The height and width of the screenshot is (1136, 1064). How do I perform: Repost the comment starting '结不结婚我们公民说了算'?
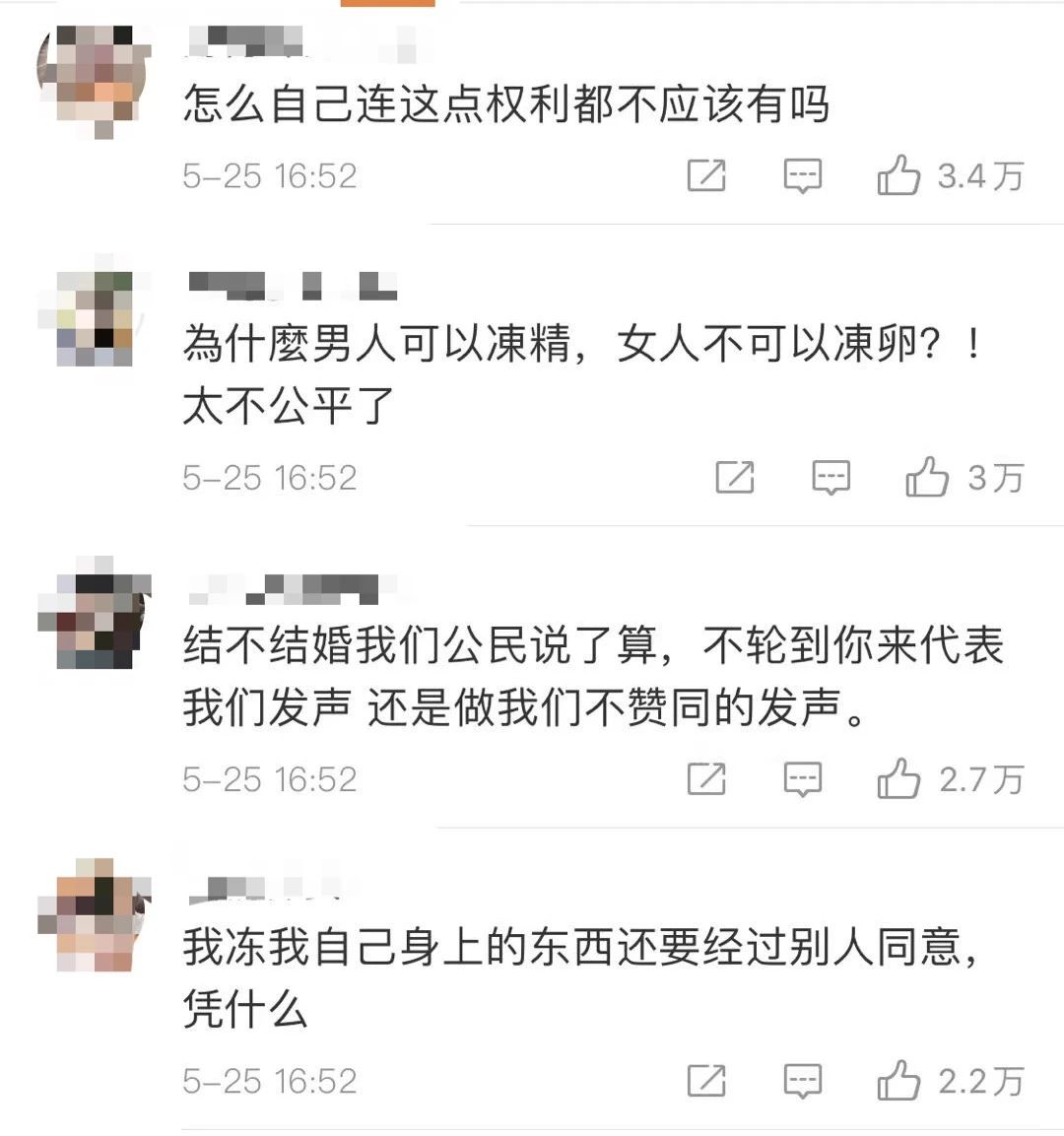[705, 779]
